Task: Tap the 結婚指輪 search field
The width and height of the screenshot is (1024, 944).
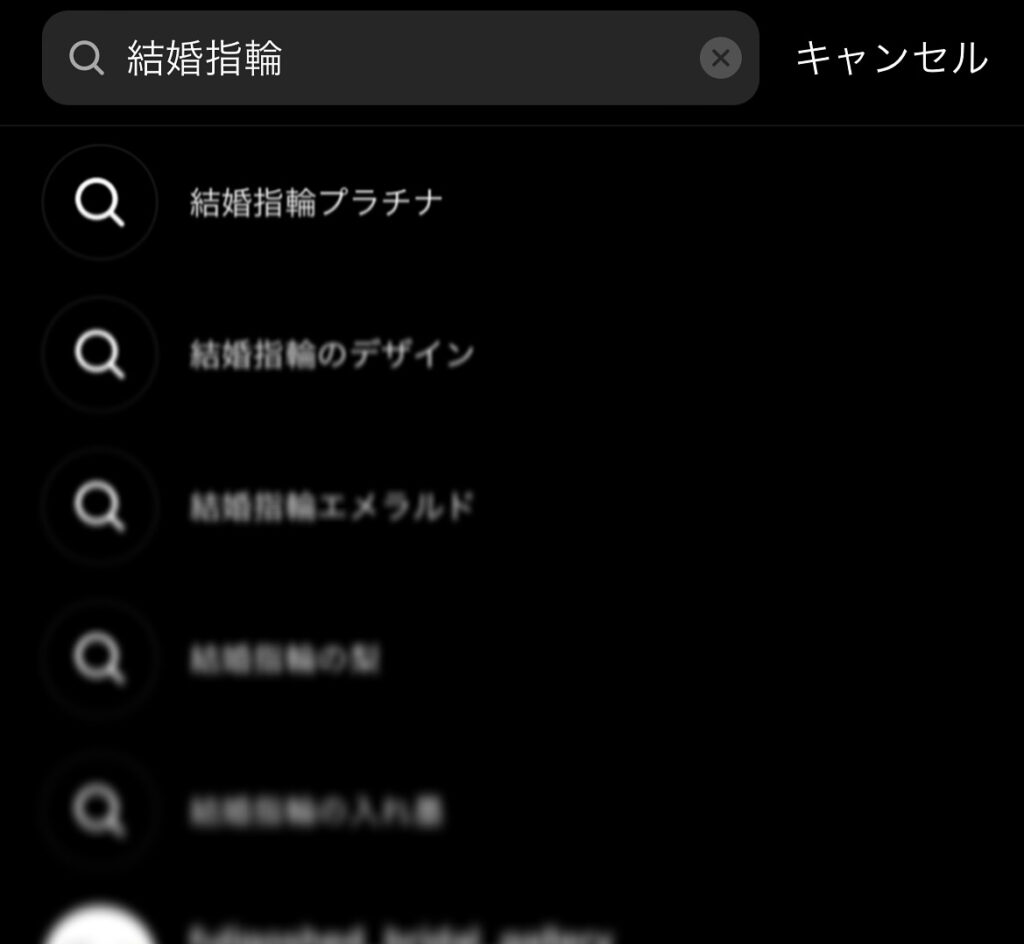Action: (400, 59)
